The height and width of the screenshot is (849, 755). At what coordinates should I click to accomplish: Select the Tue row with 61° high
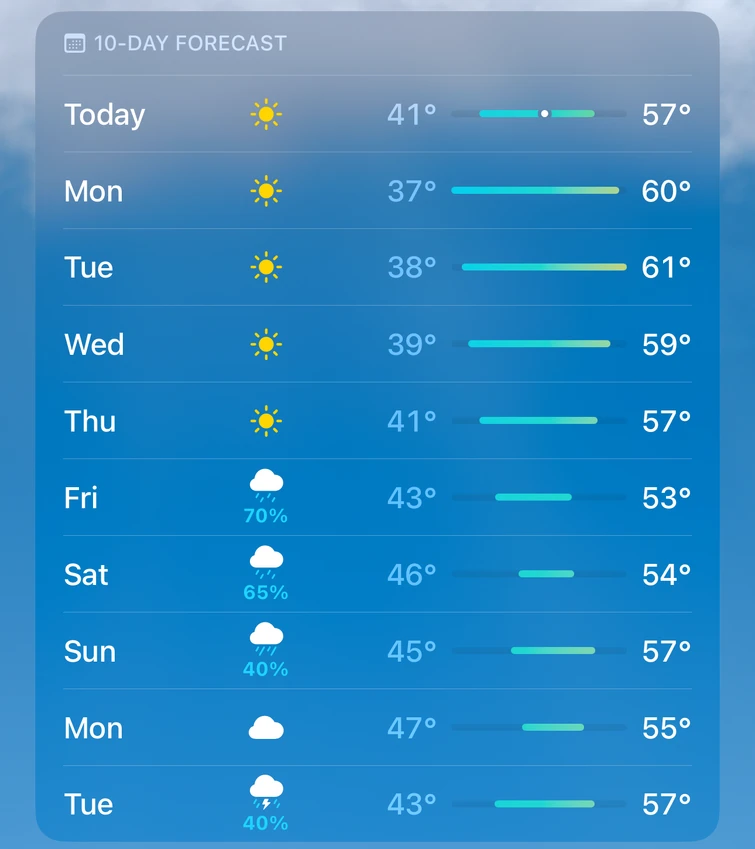point(377,267)
